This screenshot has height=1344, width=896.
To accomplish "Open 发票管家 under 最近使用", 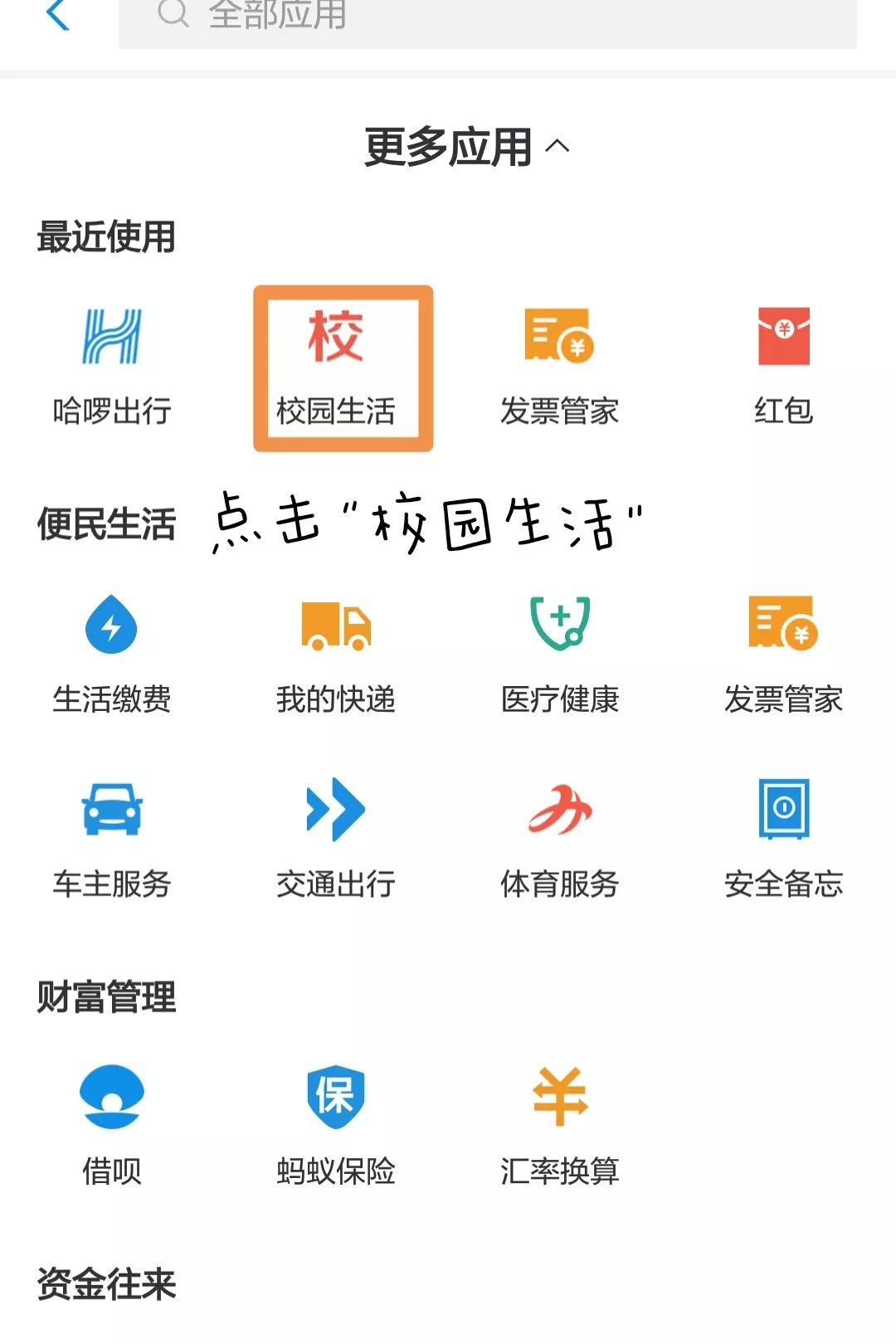I will click(x=559, y=365).
